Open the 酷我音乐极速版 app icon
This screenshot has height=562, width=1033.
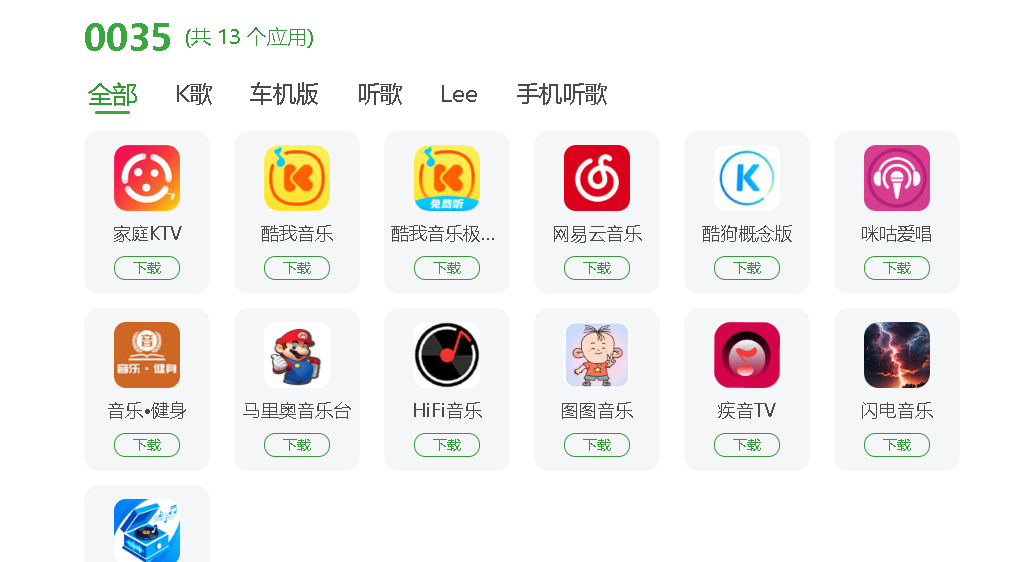[447, 178]
